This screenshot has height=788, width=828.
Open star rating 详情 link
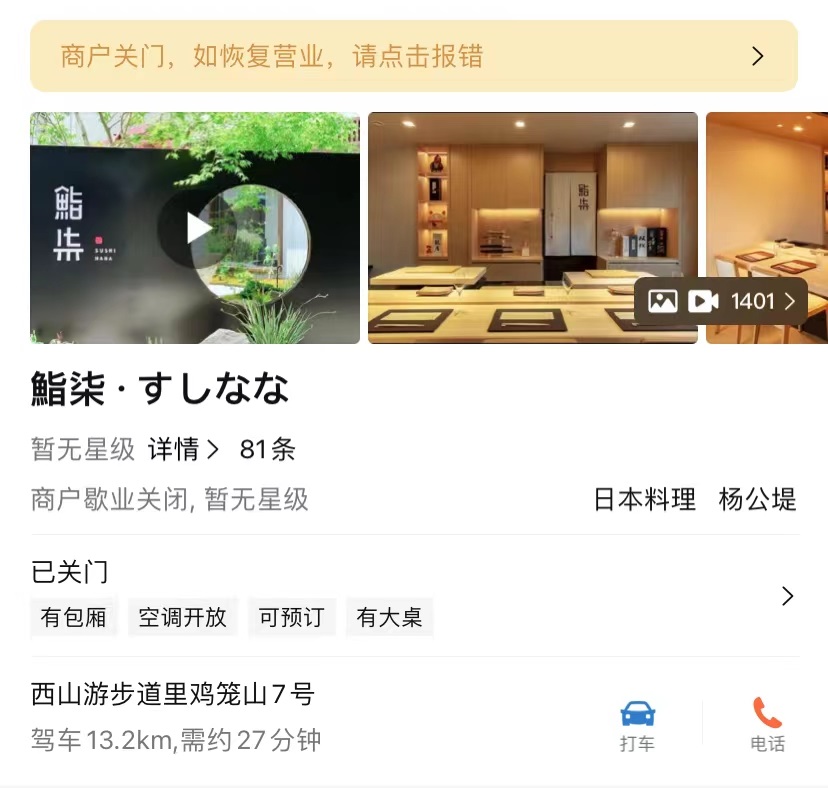coord(183,450)
